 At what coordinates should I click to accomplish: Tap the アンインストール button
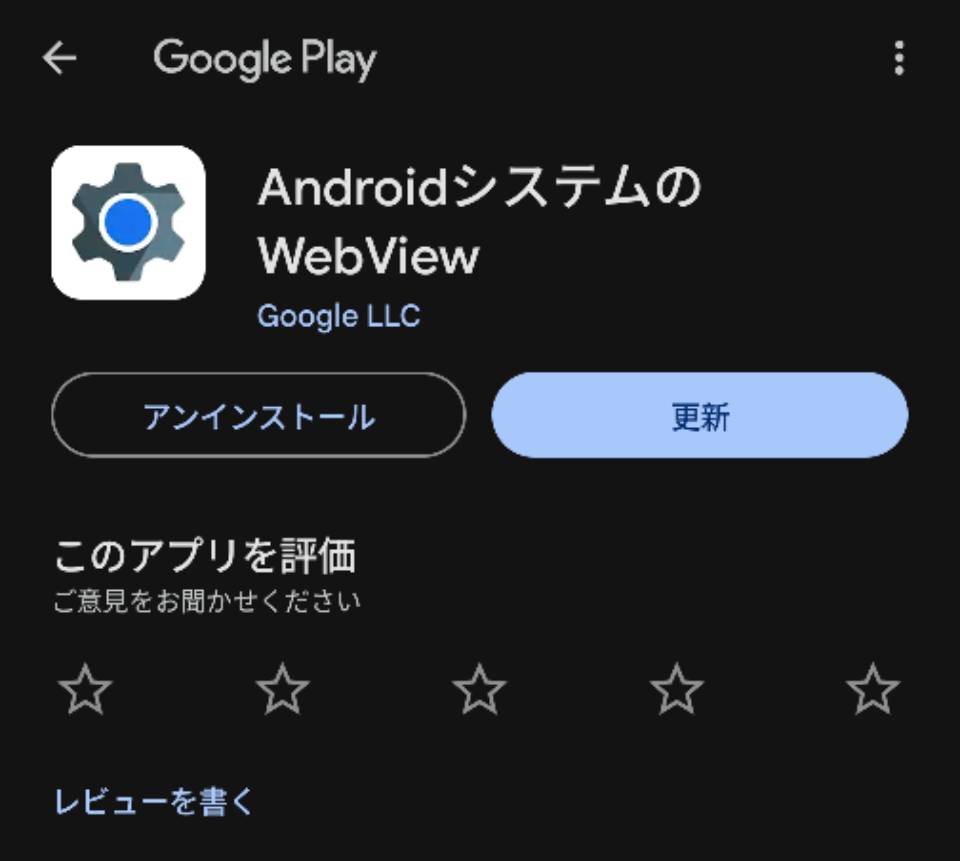coord(258,416)
